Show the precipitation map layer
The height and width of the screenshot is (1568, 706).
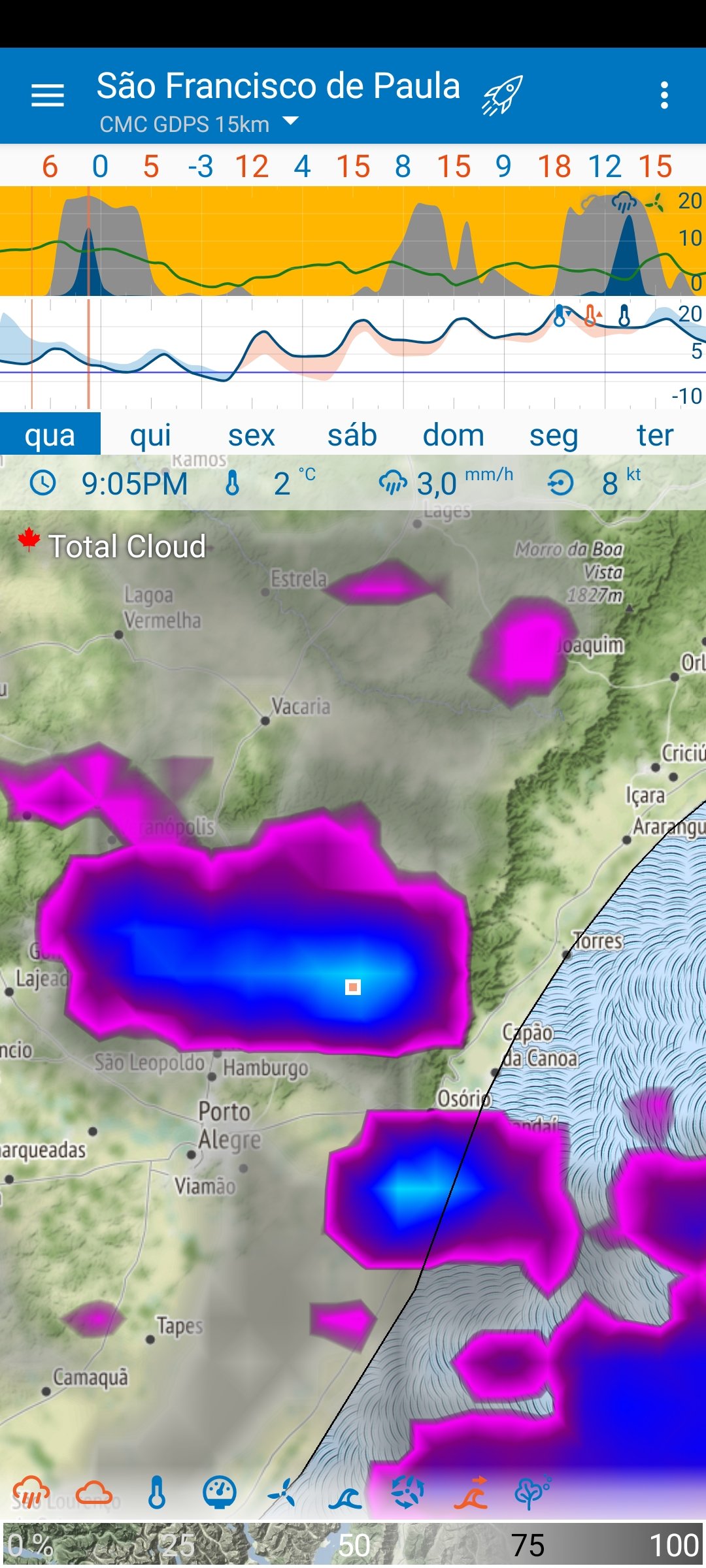(31, 1493)
